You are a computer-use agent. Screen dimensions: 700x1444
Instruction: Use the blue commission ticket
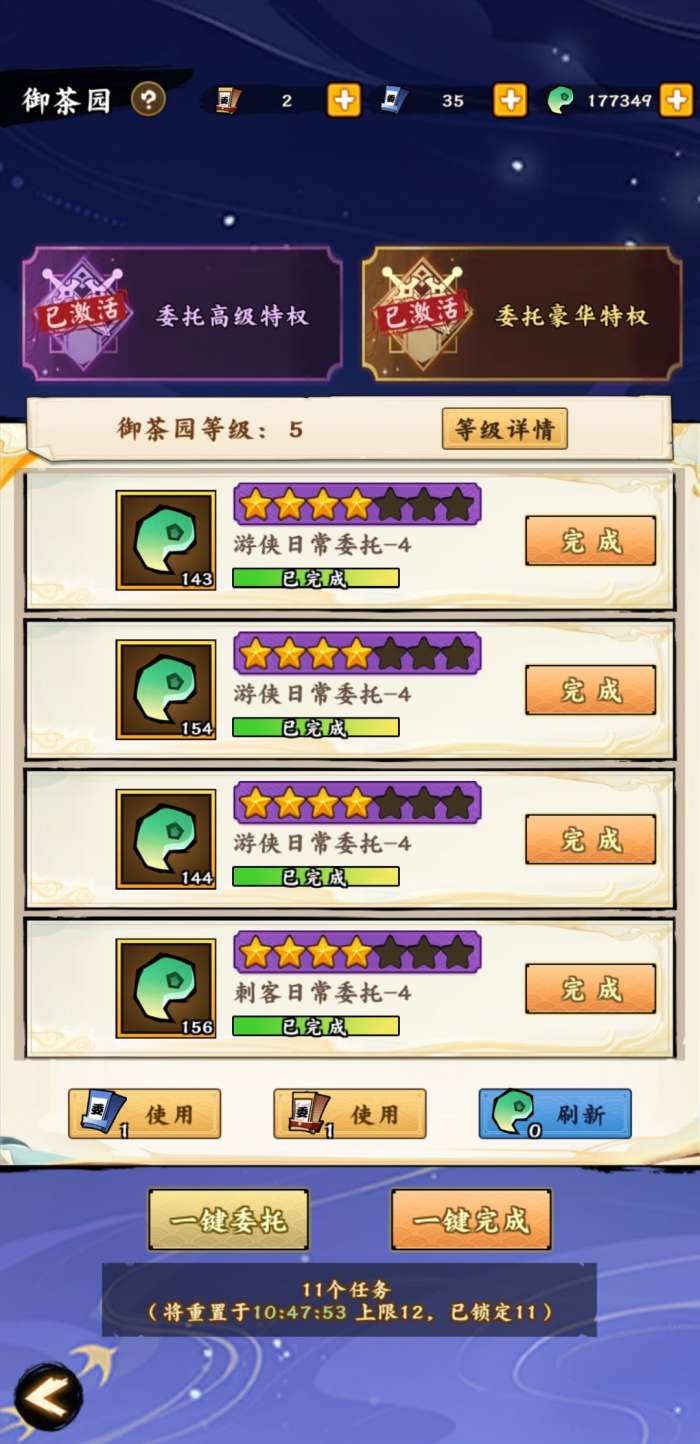tap(145, 1114)
